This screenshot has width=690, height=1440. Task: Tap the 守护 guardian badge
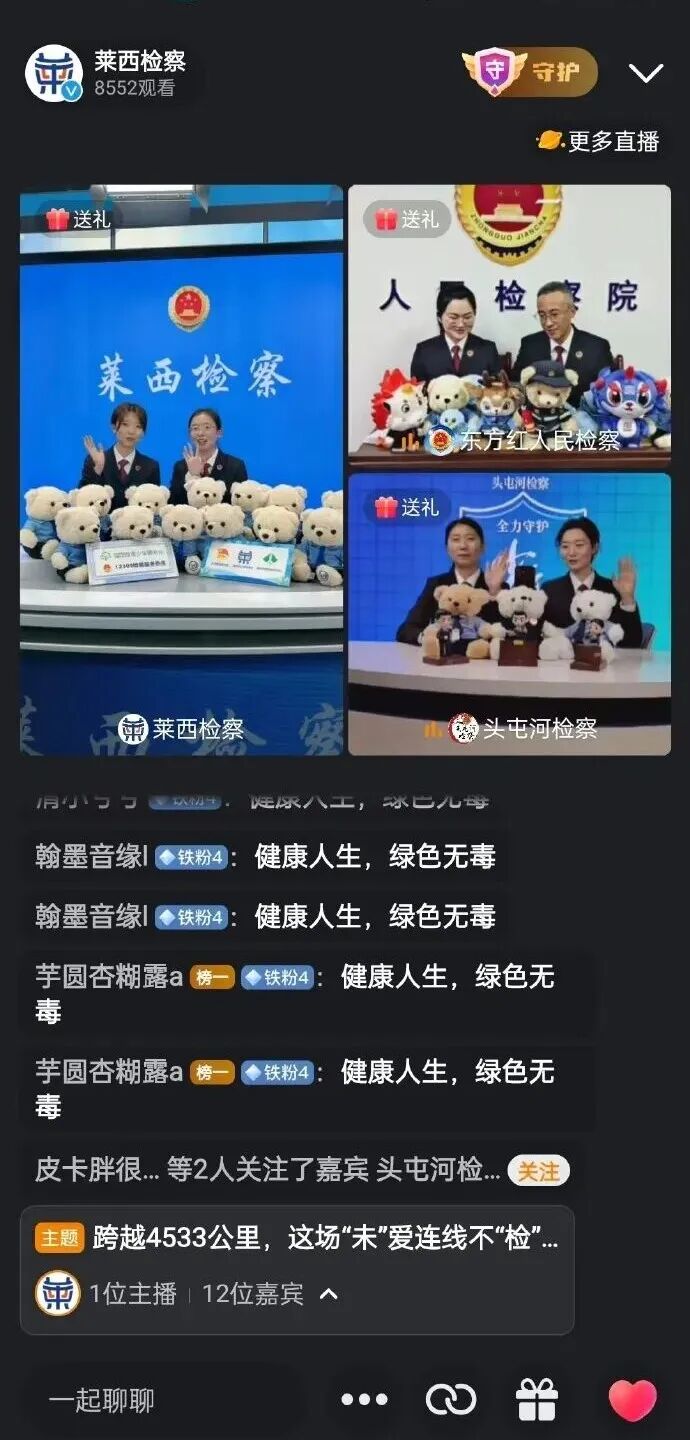pyautogui.click(x=530, y=73)
